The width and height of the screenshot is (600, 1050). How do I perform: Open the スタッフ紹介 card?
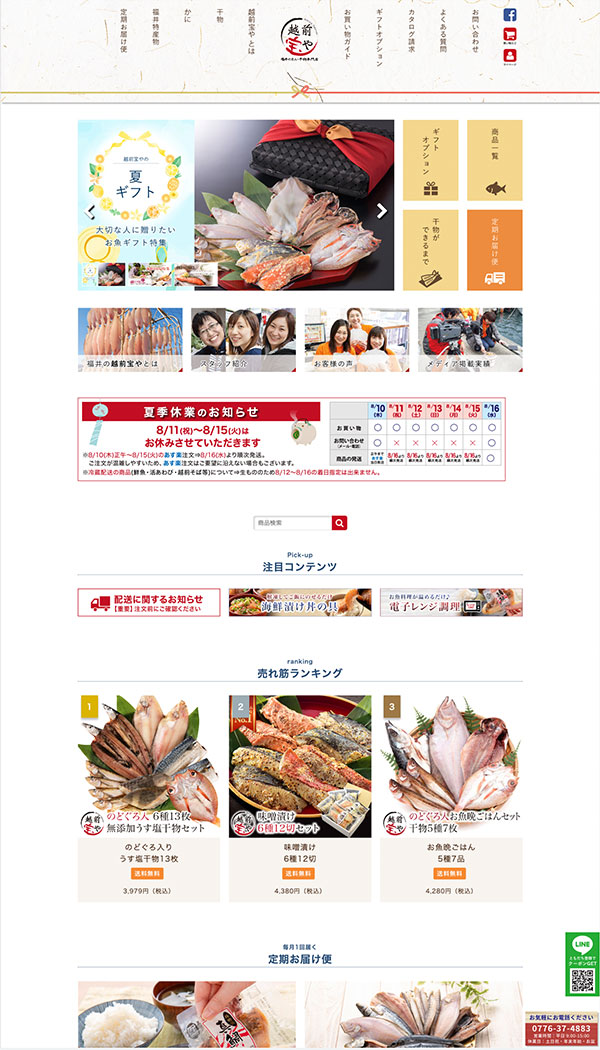(x=243, y=340)
